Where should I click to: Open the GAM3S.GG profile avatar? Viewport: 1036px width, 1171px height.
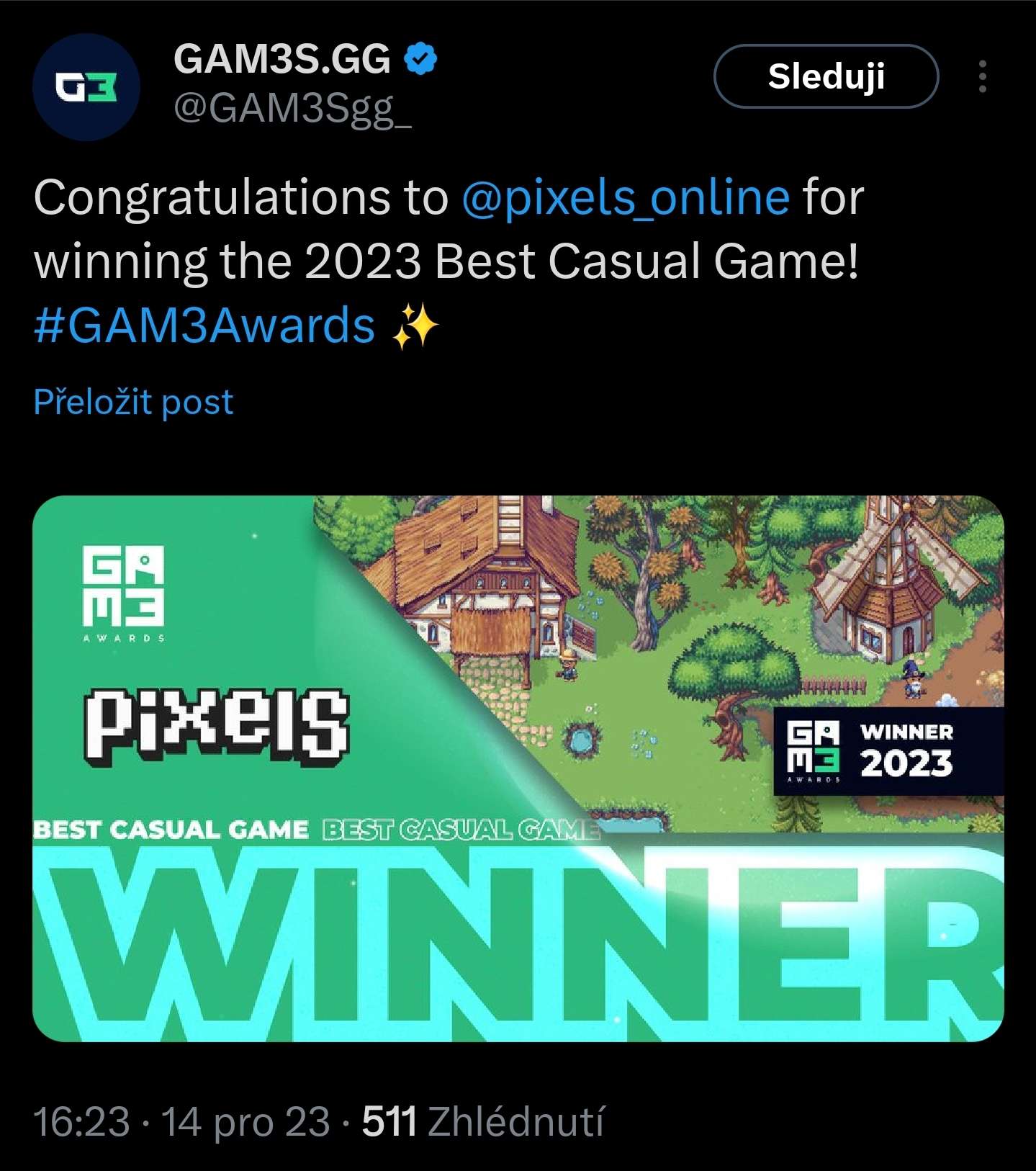pyautogui.click(x=86, y=87)
